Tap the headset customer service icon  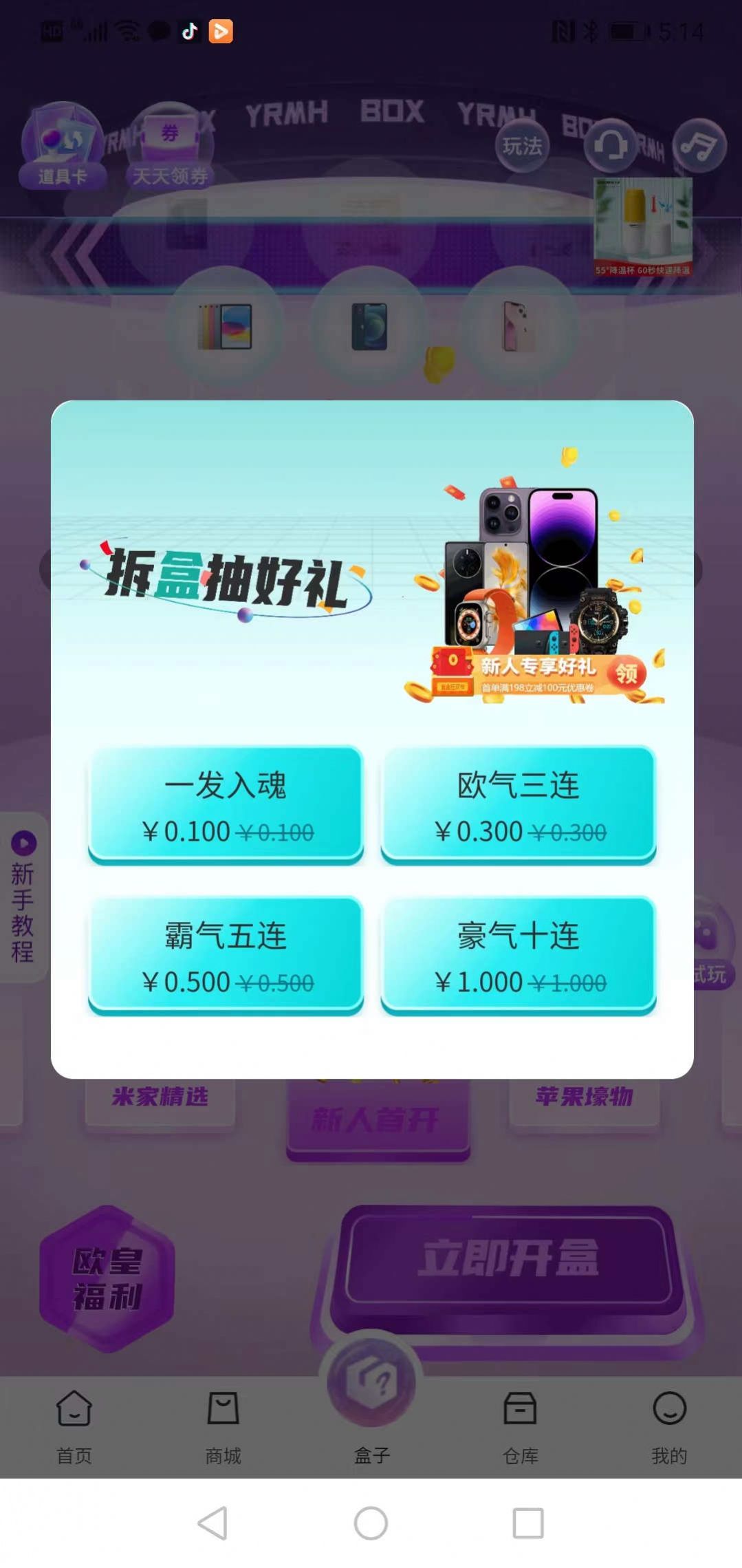pos(608,146)
